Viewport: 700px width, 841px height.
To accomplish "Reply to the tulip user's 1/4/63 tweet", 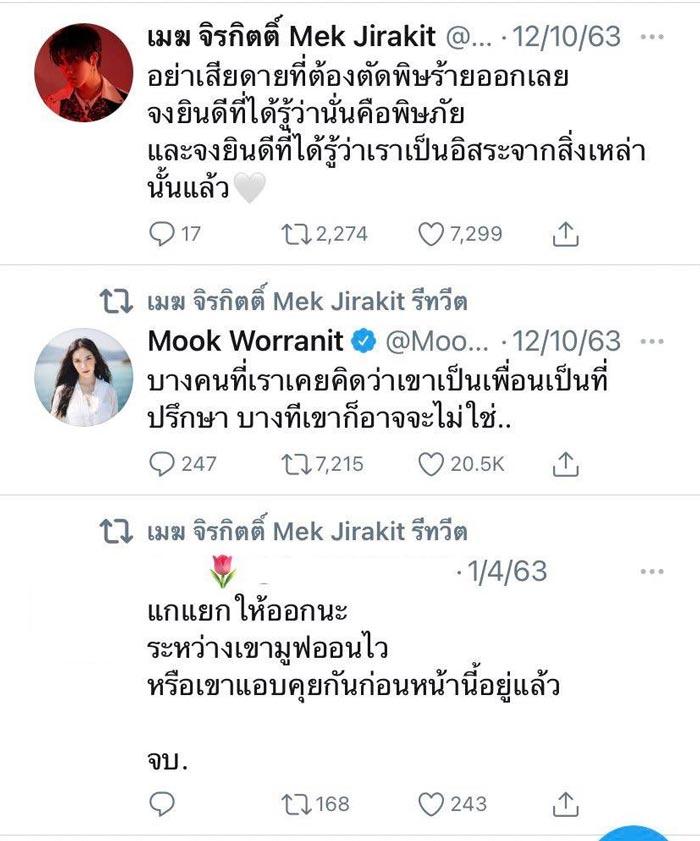I will [x=161, y=803].
